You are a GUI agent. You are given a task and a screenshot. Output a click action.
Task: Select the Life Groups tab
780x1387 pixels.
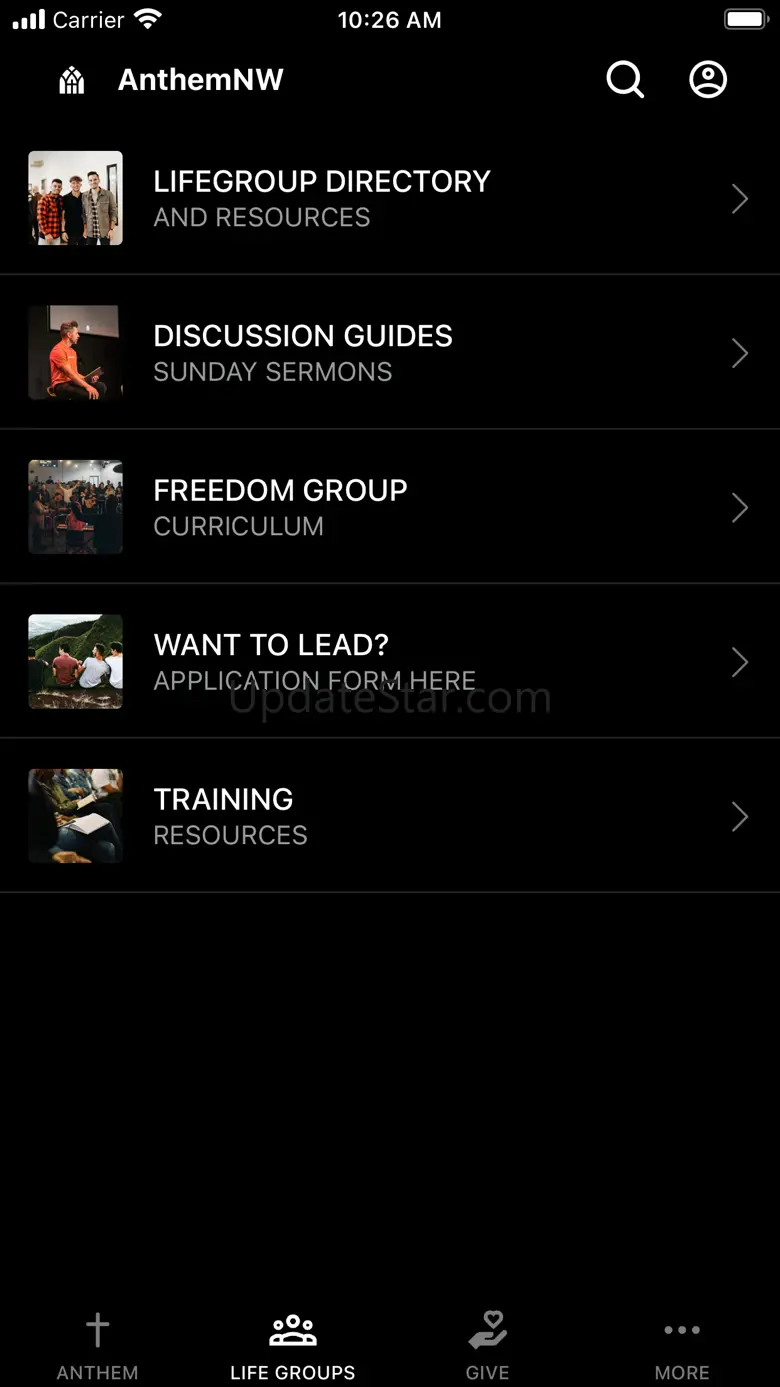292,1345
